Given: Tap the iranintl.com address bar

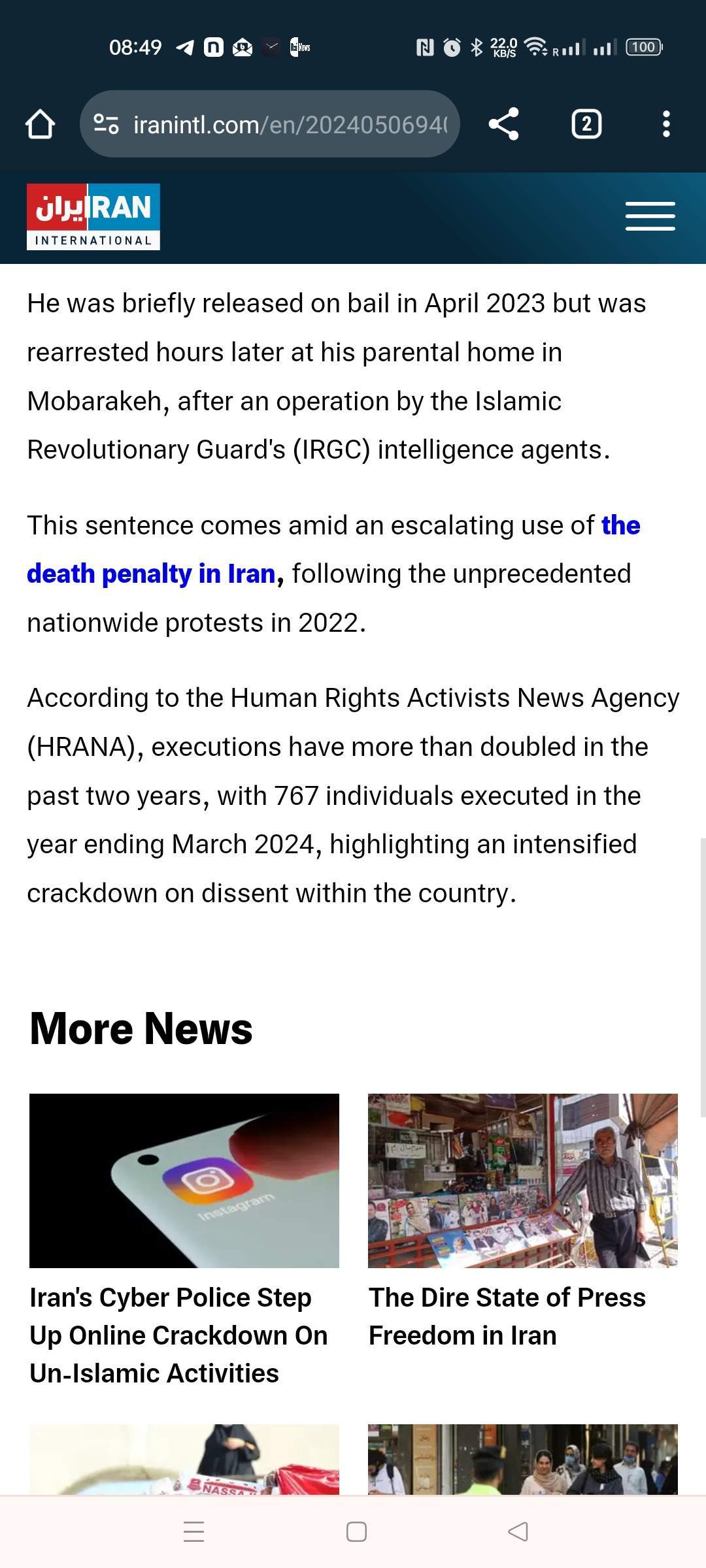Looking at the screenshot, I should 269,124.
